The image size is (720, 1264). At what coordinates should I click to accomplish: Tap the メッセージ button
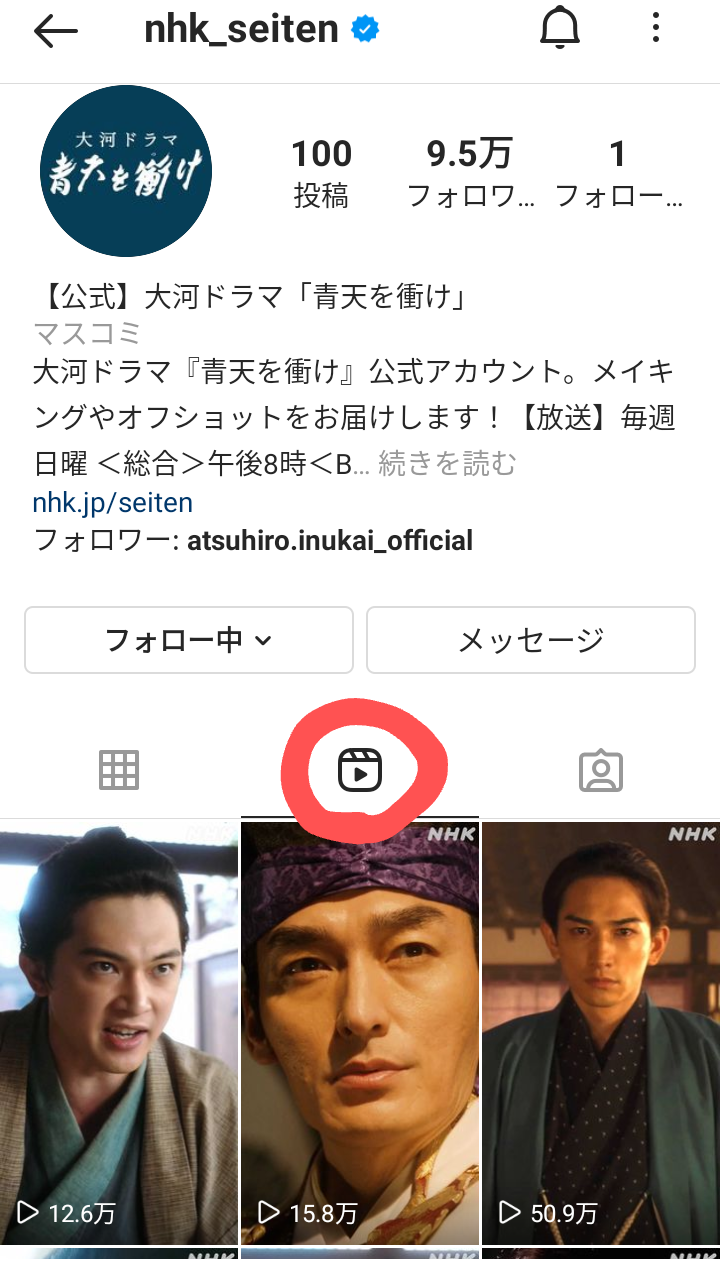click(531, 640)
